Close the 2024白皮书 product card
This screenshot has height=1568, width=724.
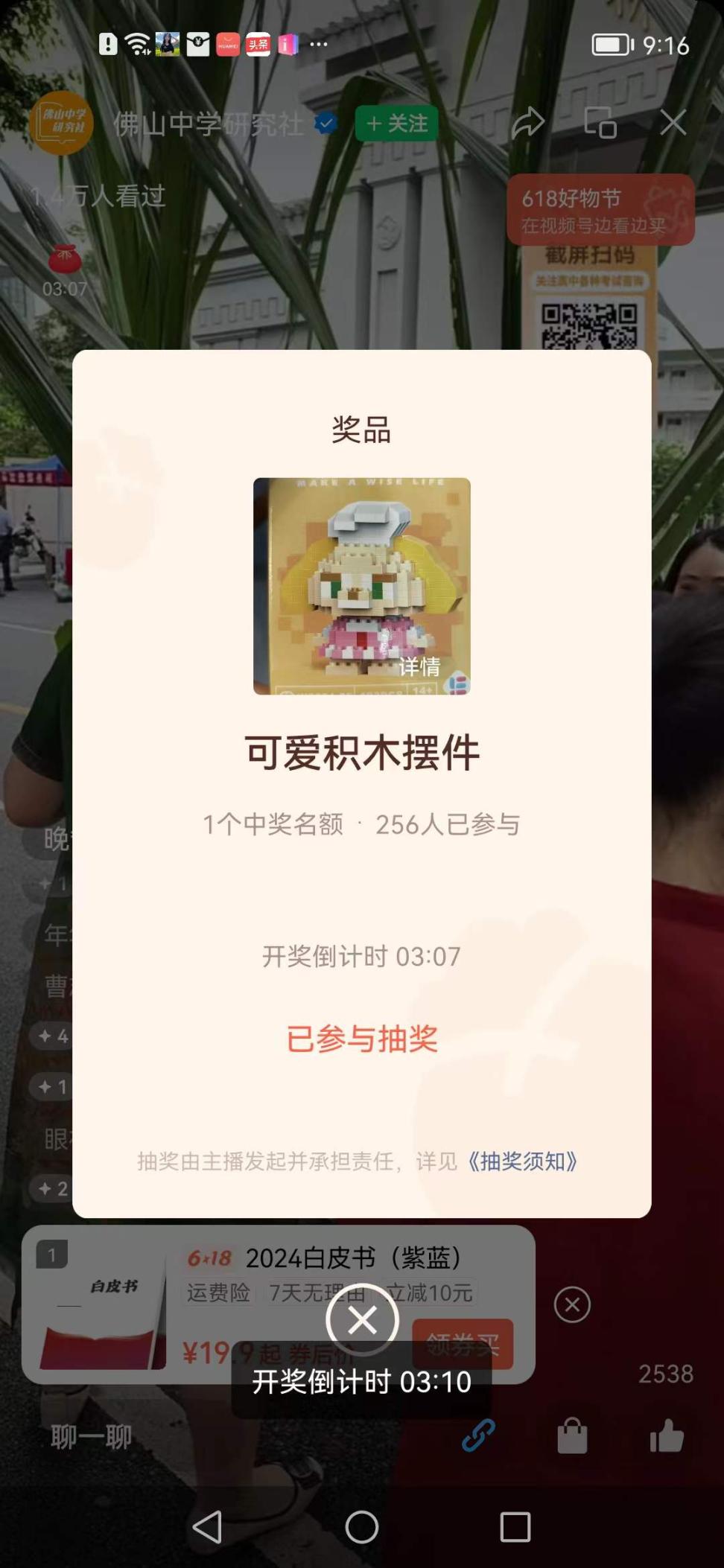572,1304
